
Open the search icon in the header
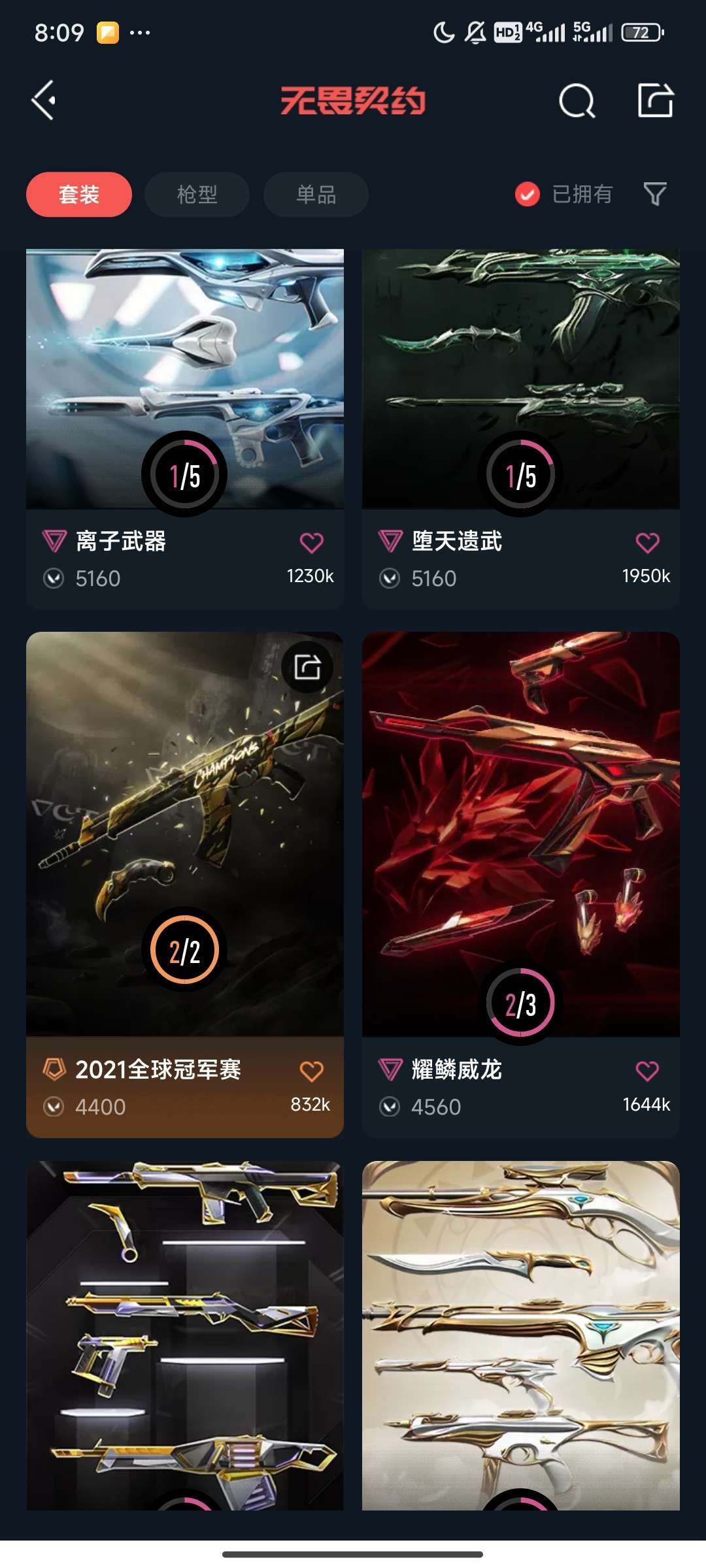tap(577, 101)
